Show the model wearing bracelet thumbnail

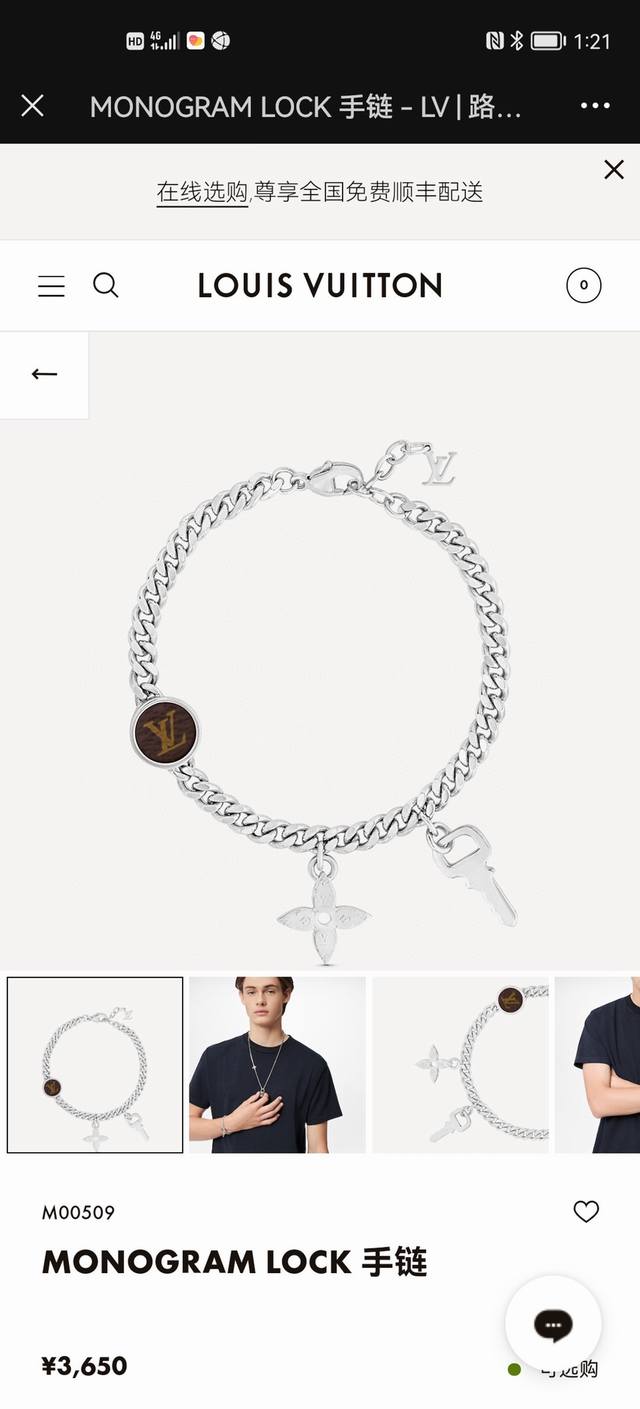click(277, 1065)
